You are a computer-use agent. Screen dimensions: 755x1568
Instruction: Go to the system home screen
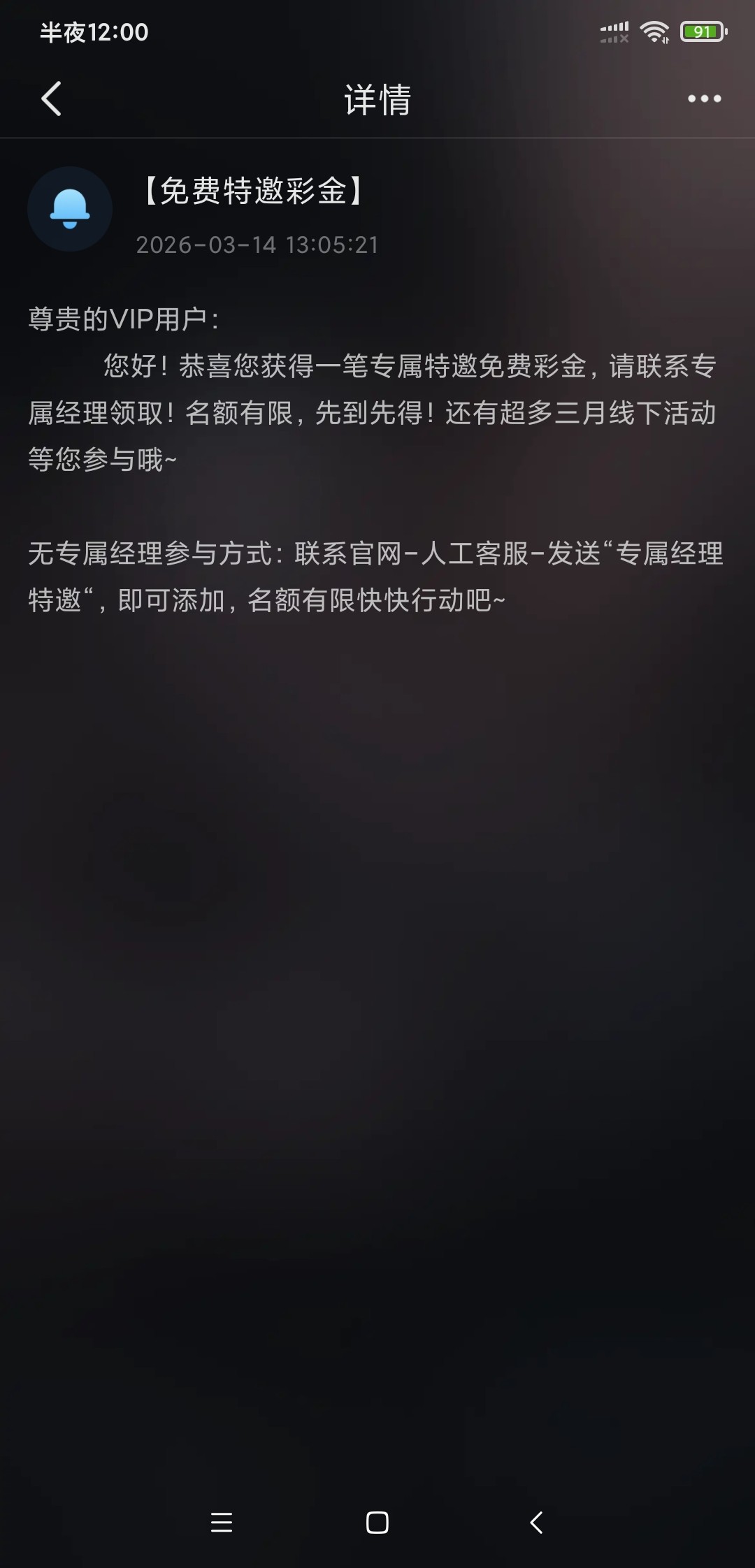(377, 1523)
